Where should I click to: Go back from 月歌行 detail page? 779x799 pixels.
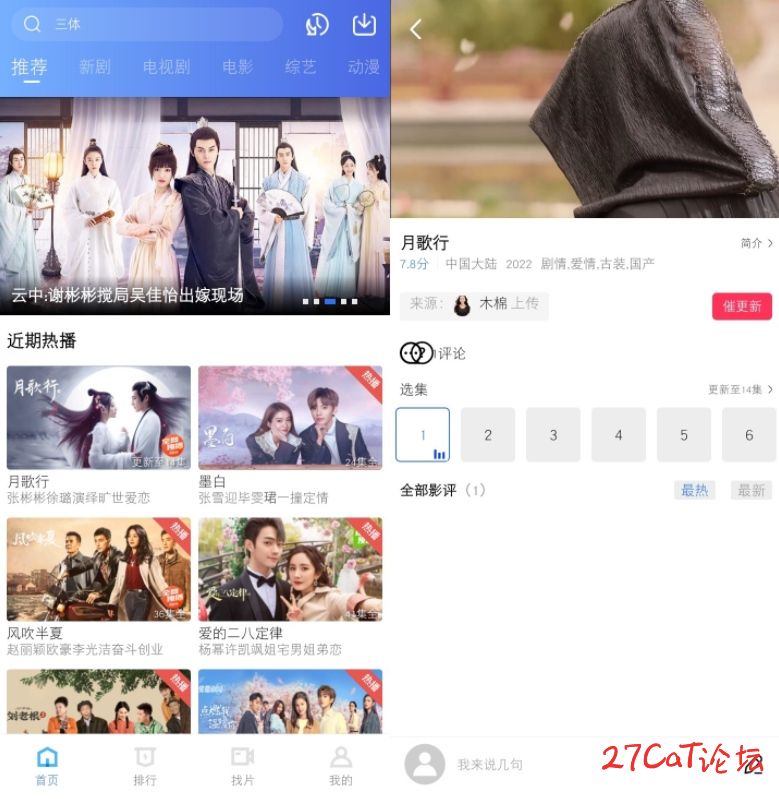pyautogui.click(x=416, y=30)
